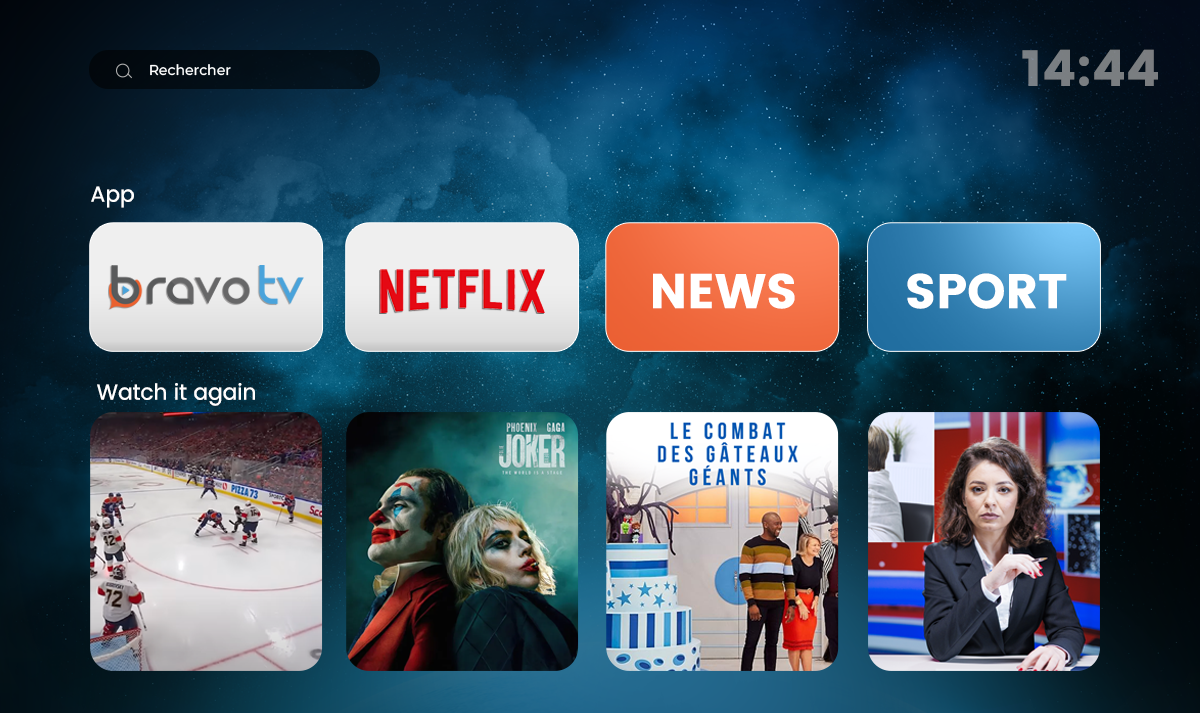Rewatch the ice hockey game
1200x713 pixels.
(x=206, y=541)
